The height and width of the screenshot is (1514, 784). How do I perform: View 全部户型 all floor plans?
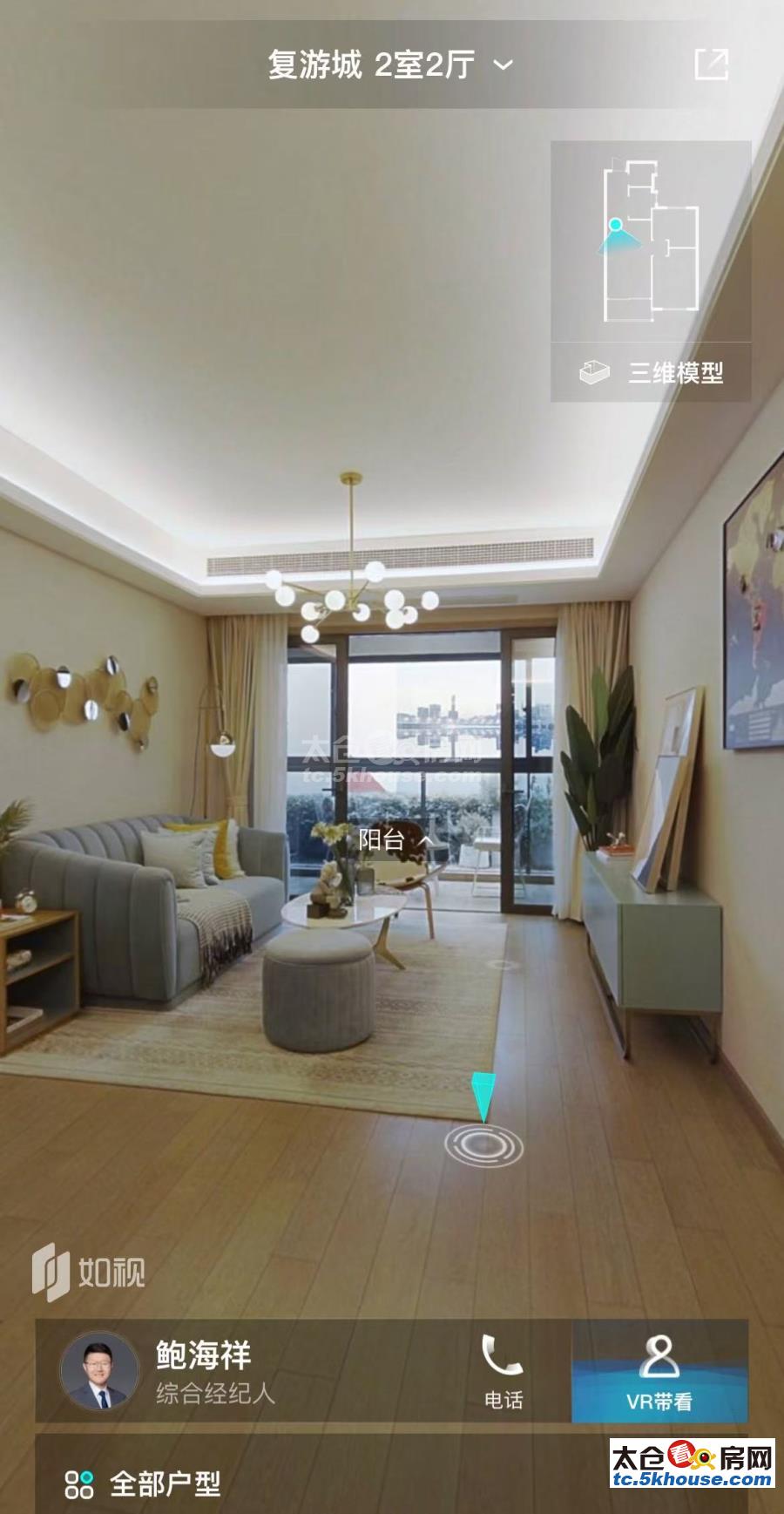[144, 1483]
